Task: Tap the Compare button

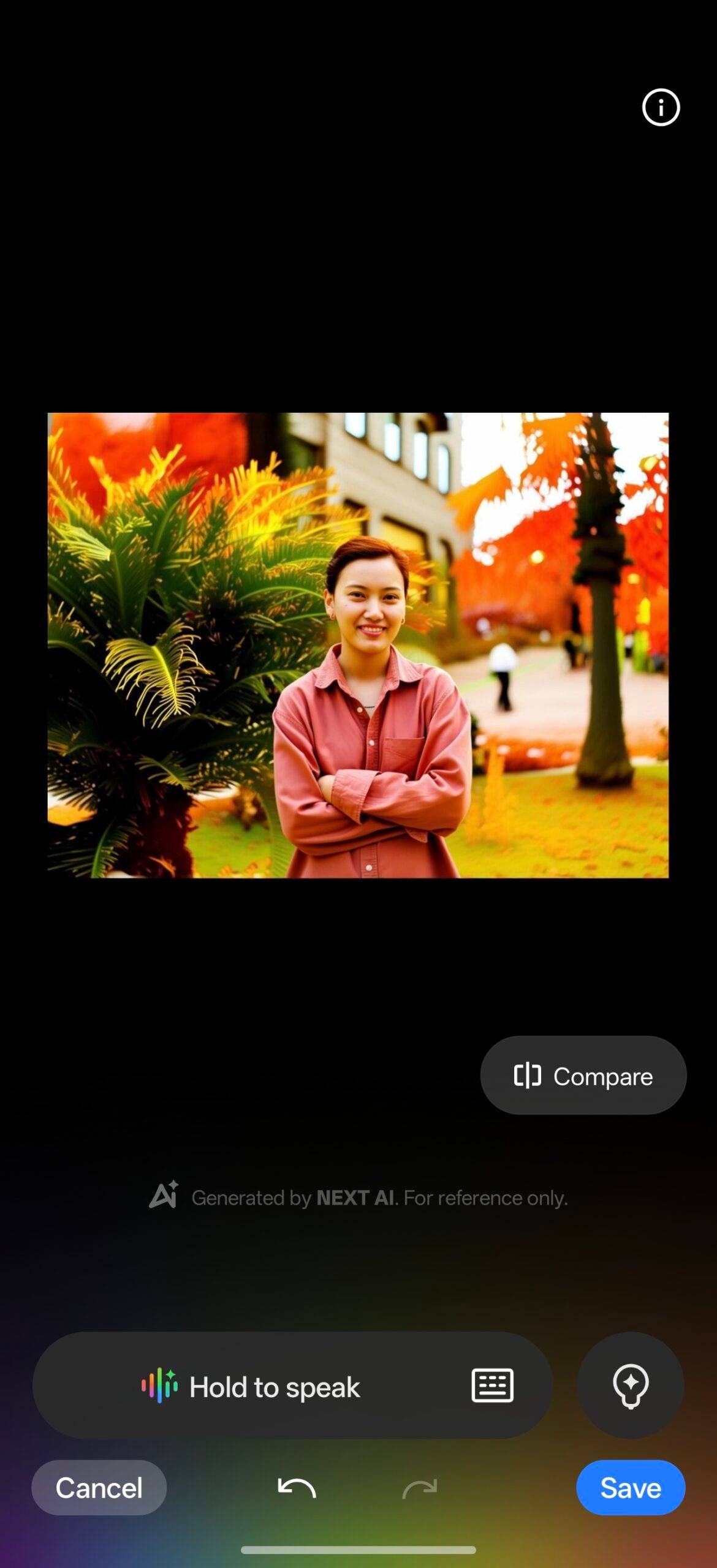Action: coord(583,1076)
